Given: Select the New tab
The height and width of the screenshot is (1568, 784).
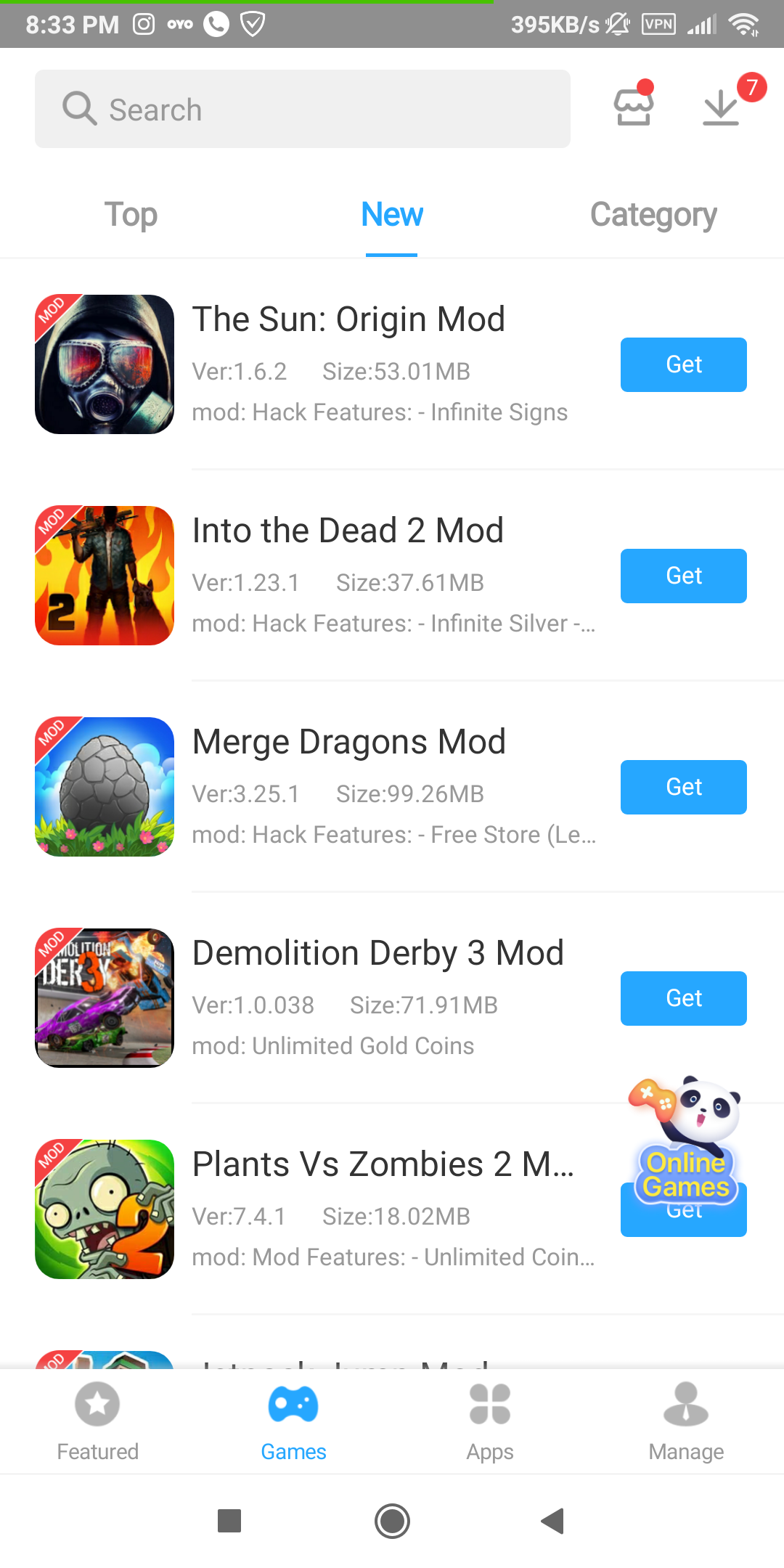Looking at the screenshot, I should pyautogui.click(x=392, y=215).
